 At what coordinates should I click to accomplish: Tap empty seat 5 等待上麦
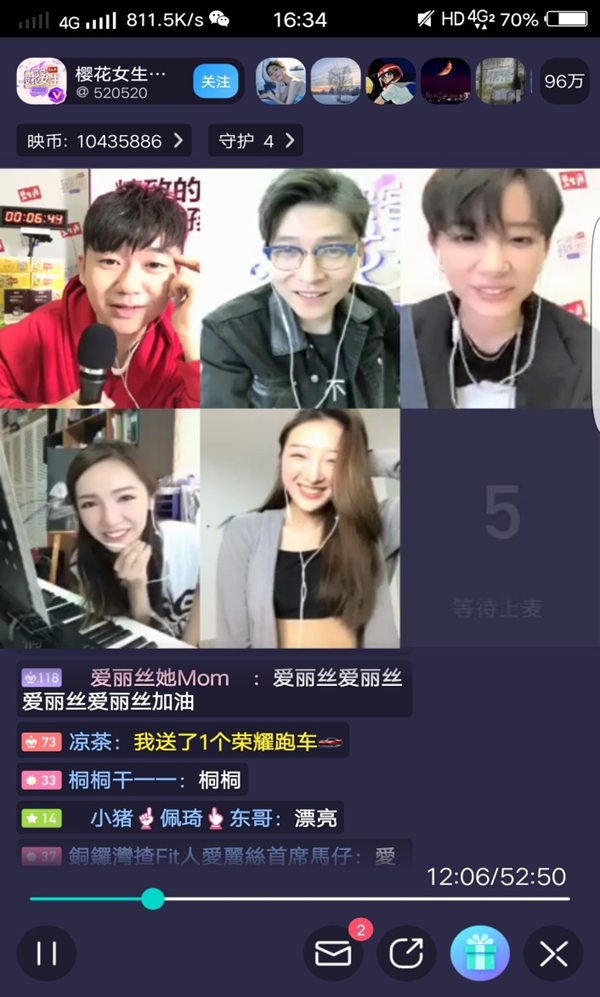click(x=500, y=528)
